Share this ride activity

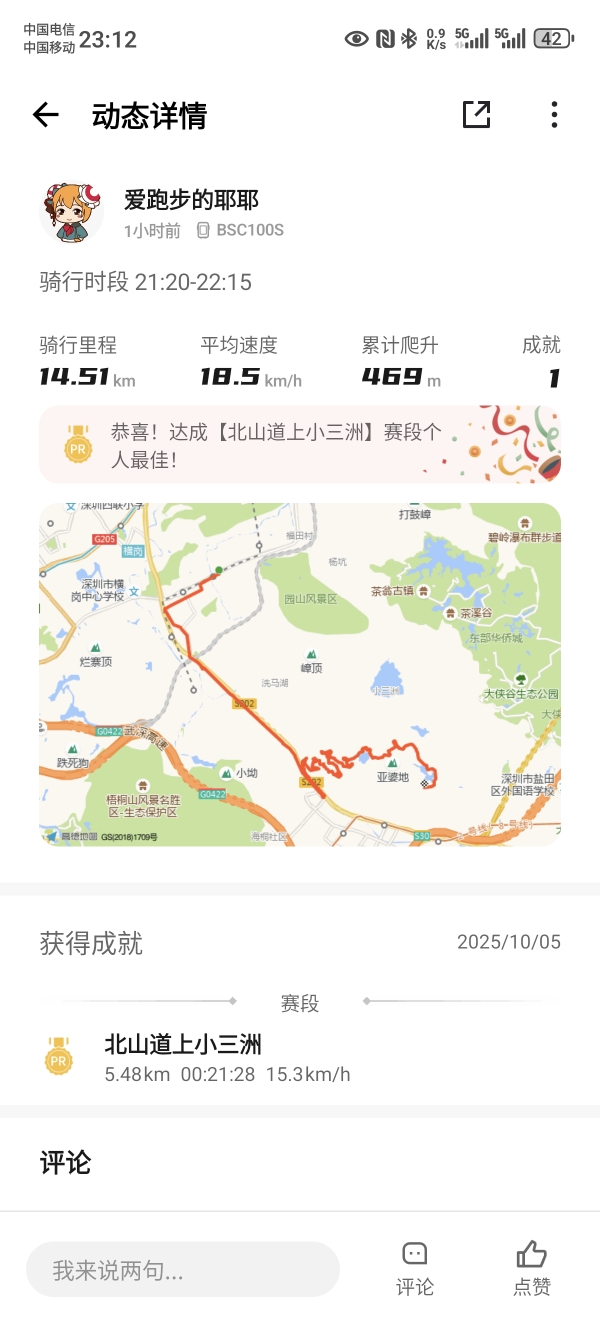(x=476, y=115)
